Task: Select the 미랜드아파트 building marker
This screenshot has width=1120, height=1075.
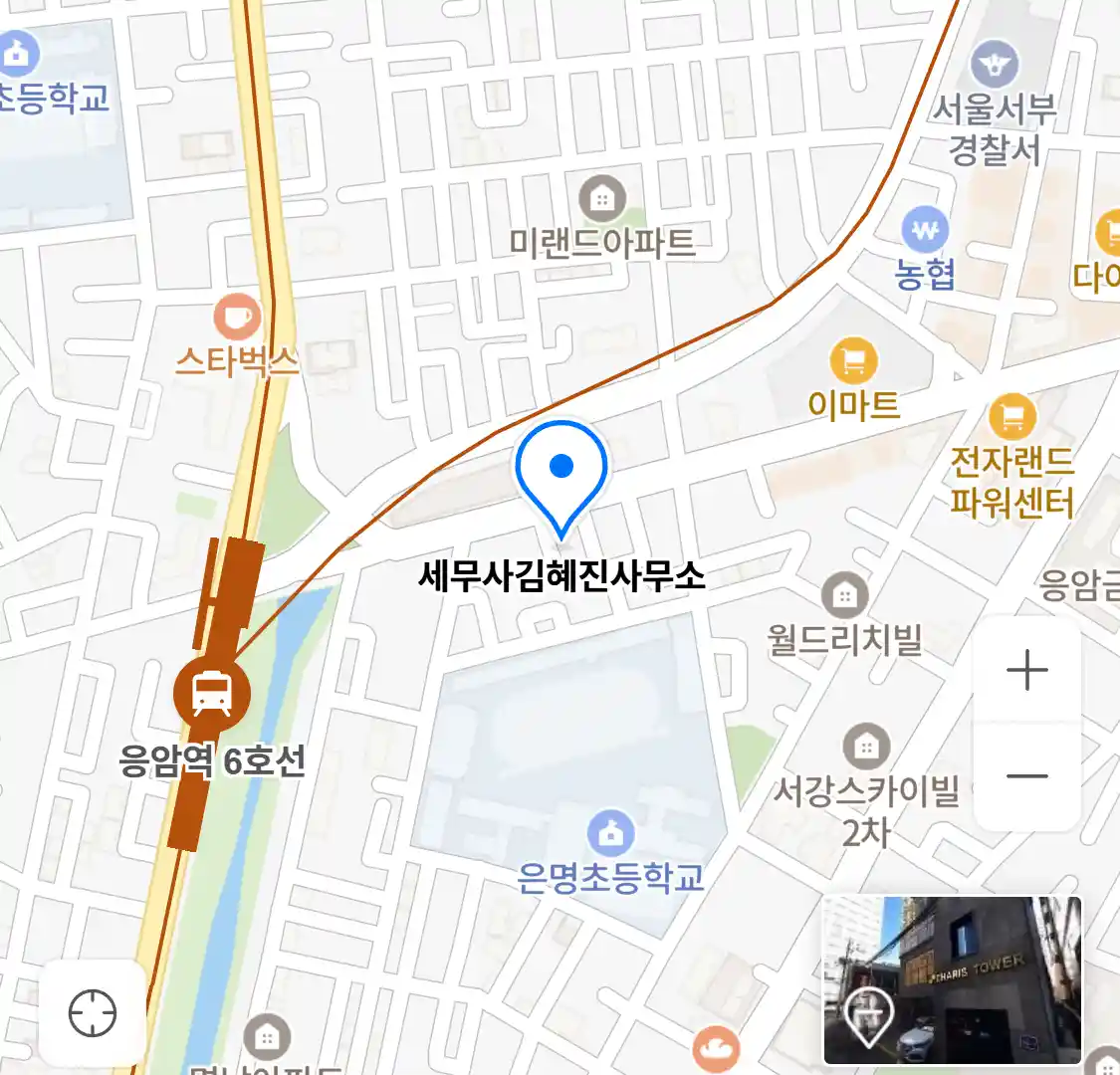Action: click(x=601, y=199)
